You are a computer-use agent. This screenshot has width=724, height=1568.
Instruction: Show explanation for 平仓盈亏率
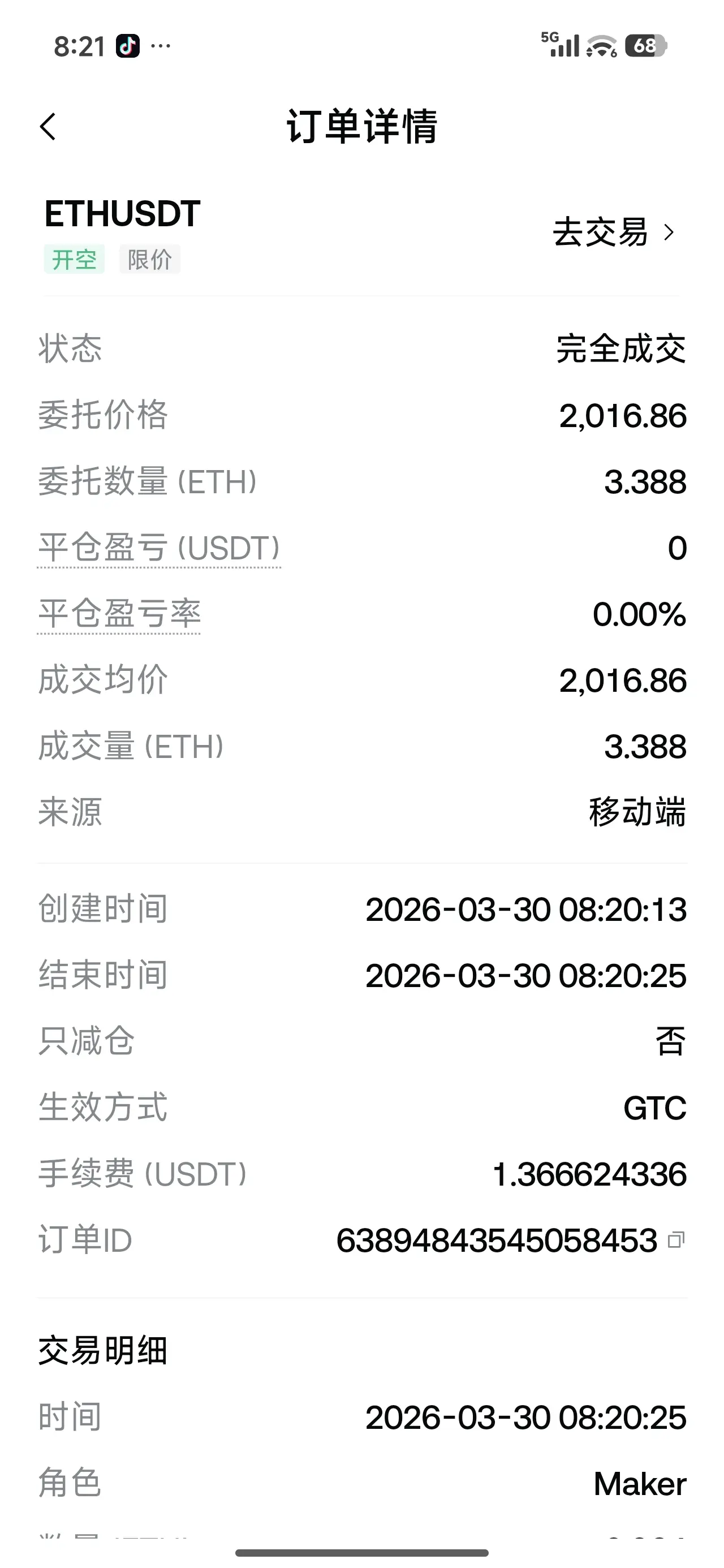click(119, 614)
